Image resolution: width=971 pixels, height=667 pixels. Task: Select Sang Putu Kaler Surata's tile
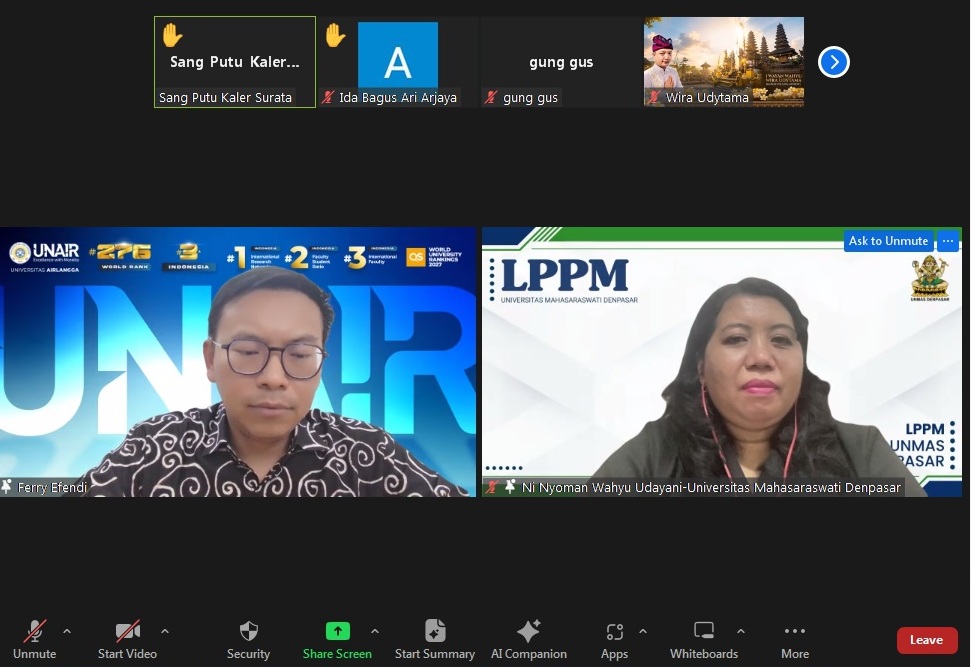[235, 62]
